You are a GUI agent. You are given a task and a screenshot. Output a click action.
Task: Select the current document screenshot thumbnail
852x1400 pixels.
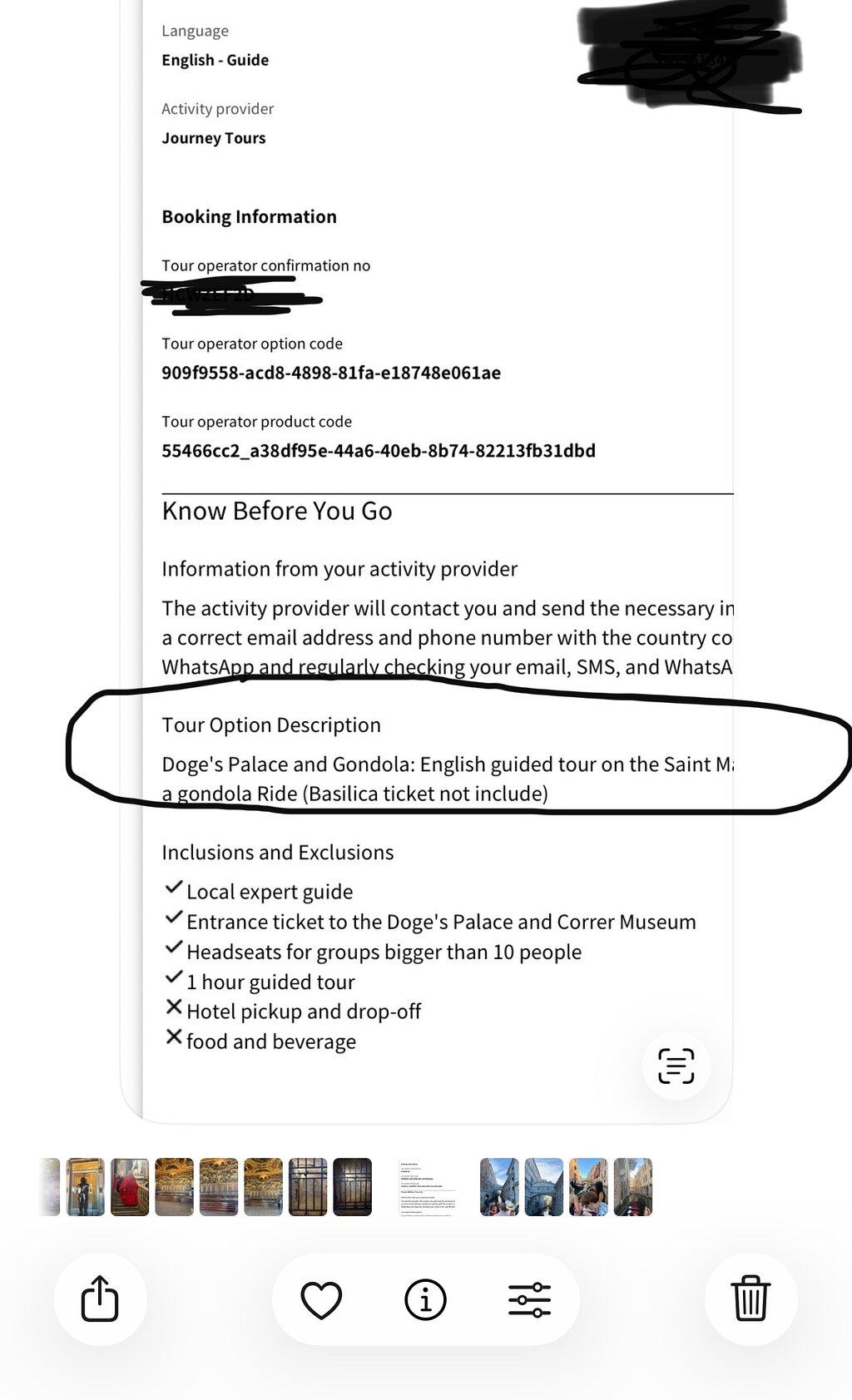pyautogui.click(x=426, y=1187)
